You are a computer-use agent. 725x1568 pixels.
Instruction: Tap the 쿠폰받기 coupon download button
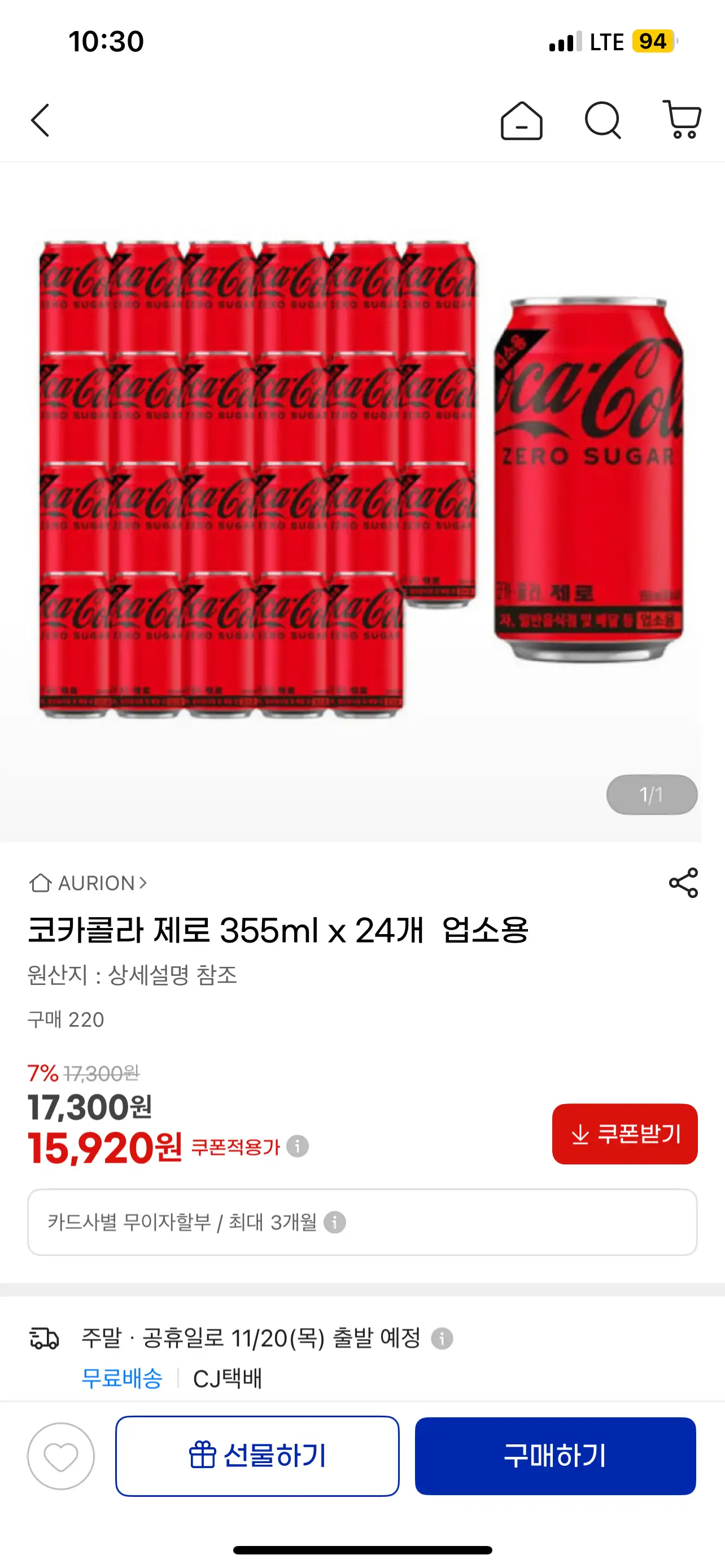point(624,1133)
